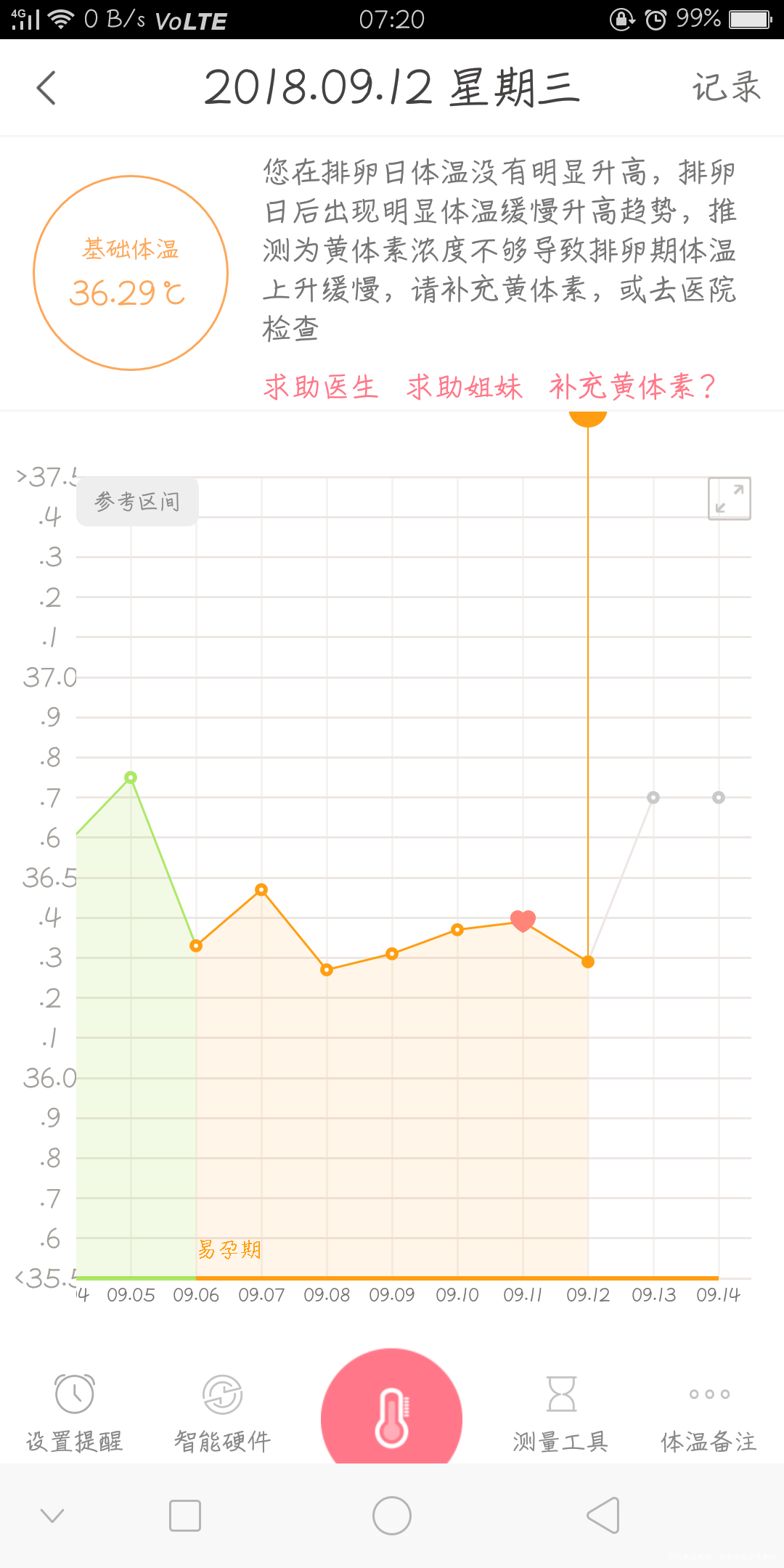Toggle the 易孕期 fertile window highlight

tap(229, 1250)
